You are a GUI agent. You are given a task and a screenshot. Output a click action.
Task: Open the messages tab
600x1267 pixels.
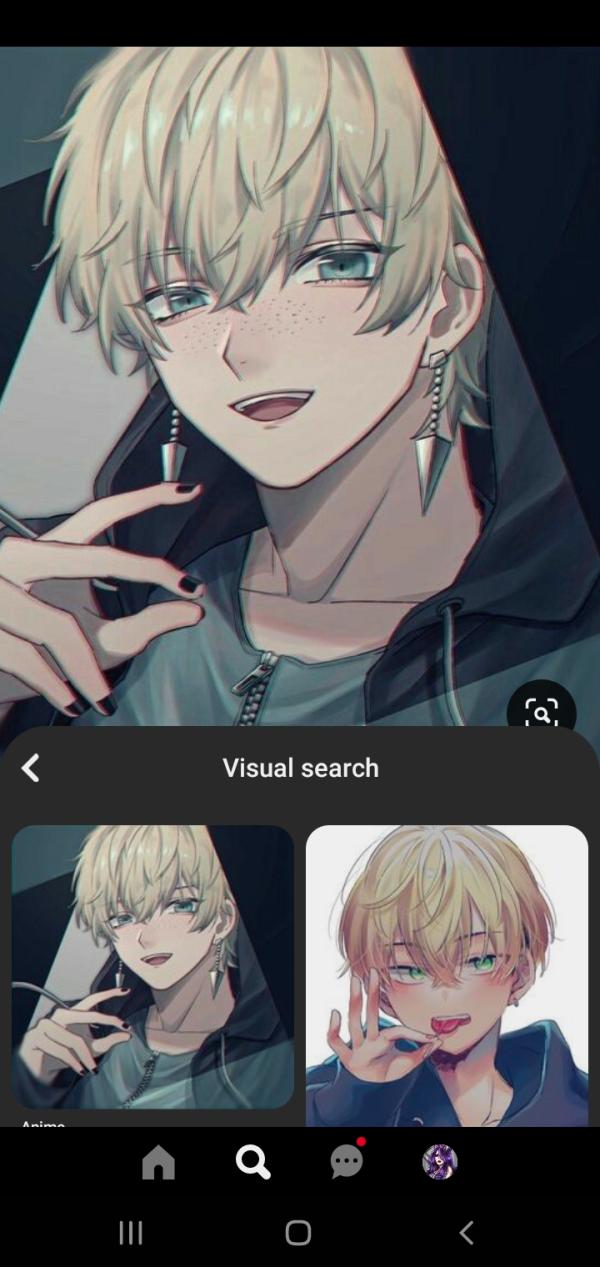point(346,1161)
